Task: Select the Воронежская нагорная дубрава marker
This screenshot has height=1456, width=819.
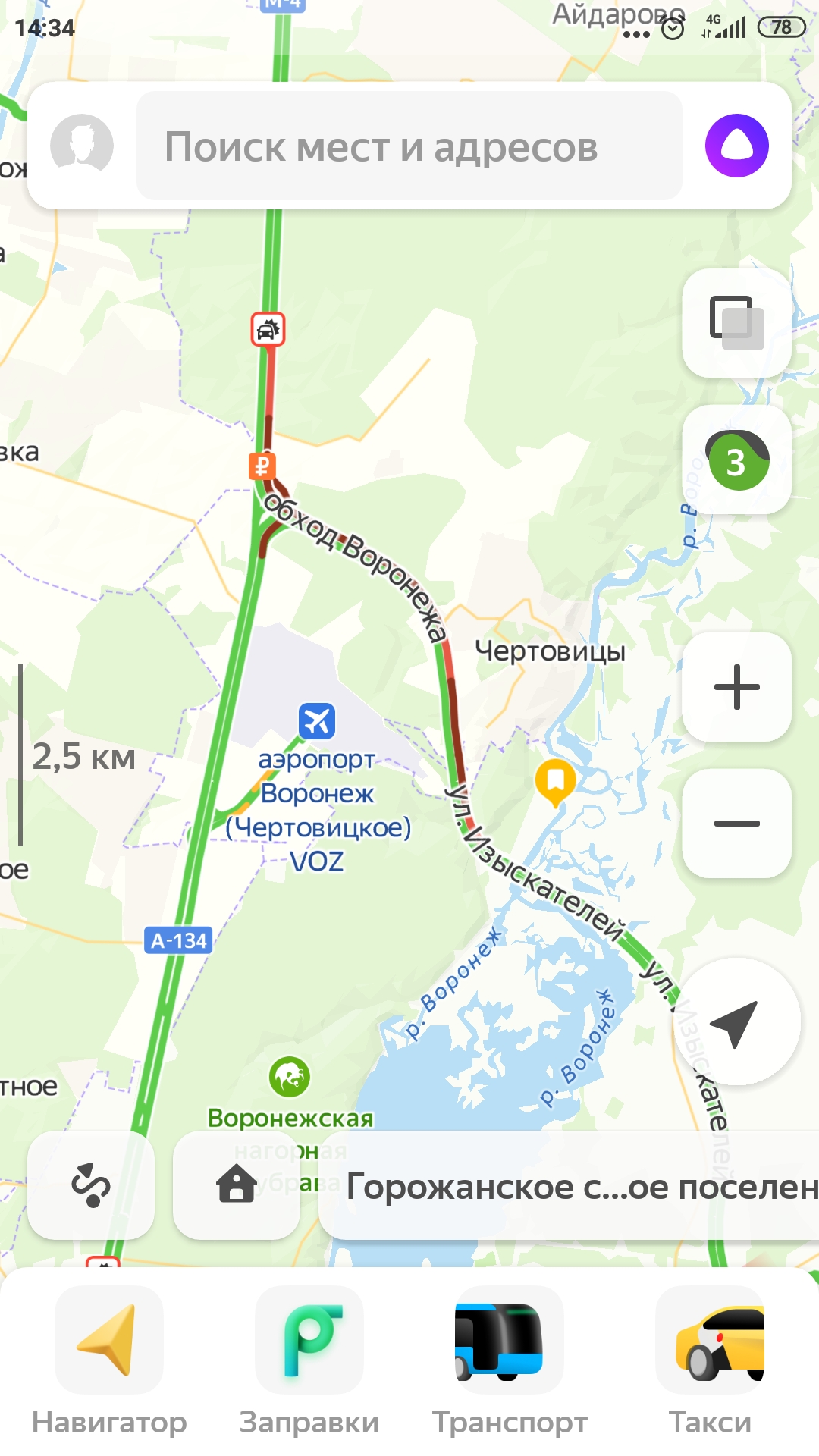Action: 290,1077
